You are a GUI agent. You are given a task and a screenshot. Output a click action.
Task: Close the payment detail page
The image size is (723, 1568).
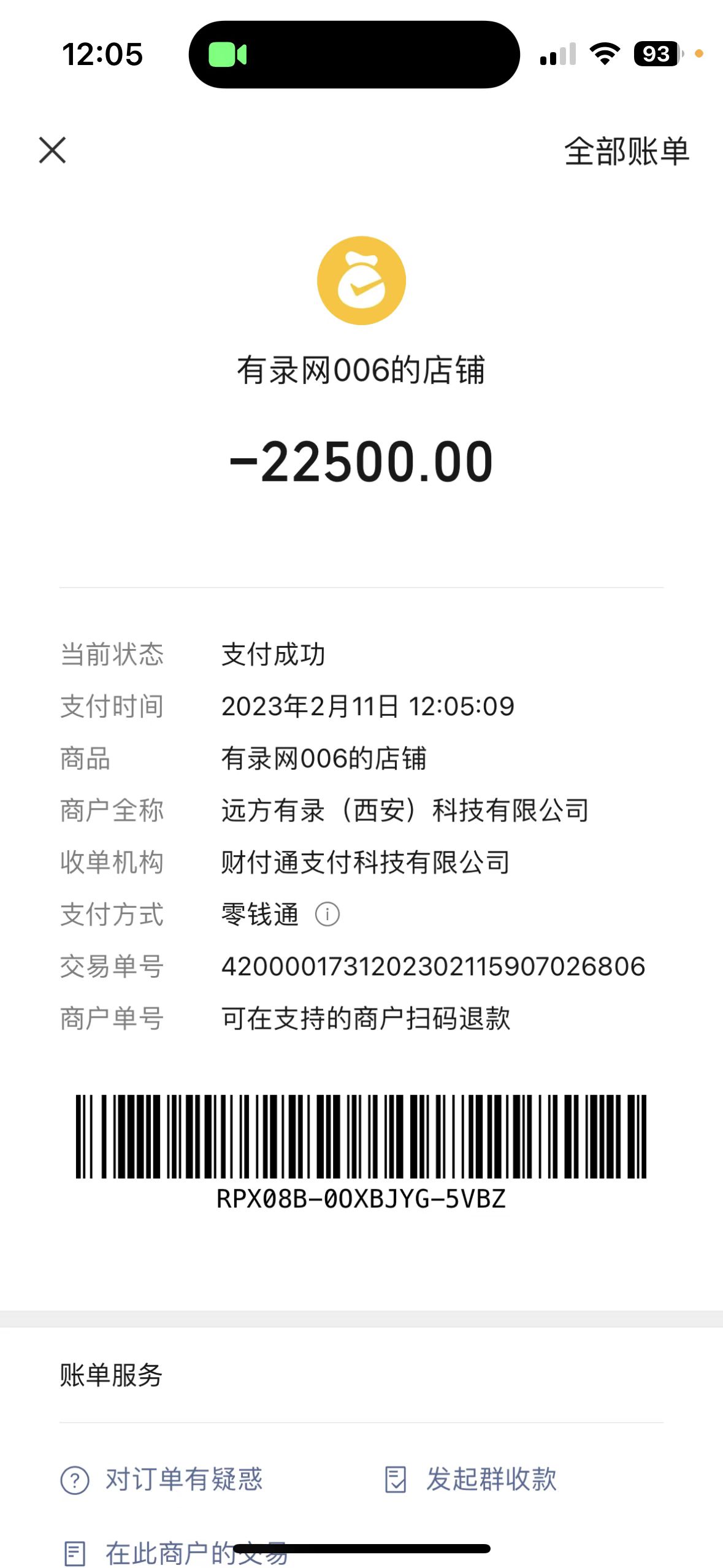[52, 150]
